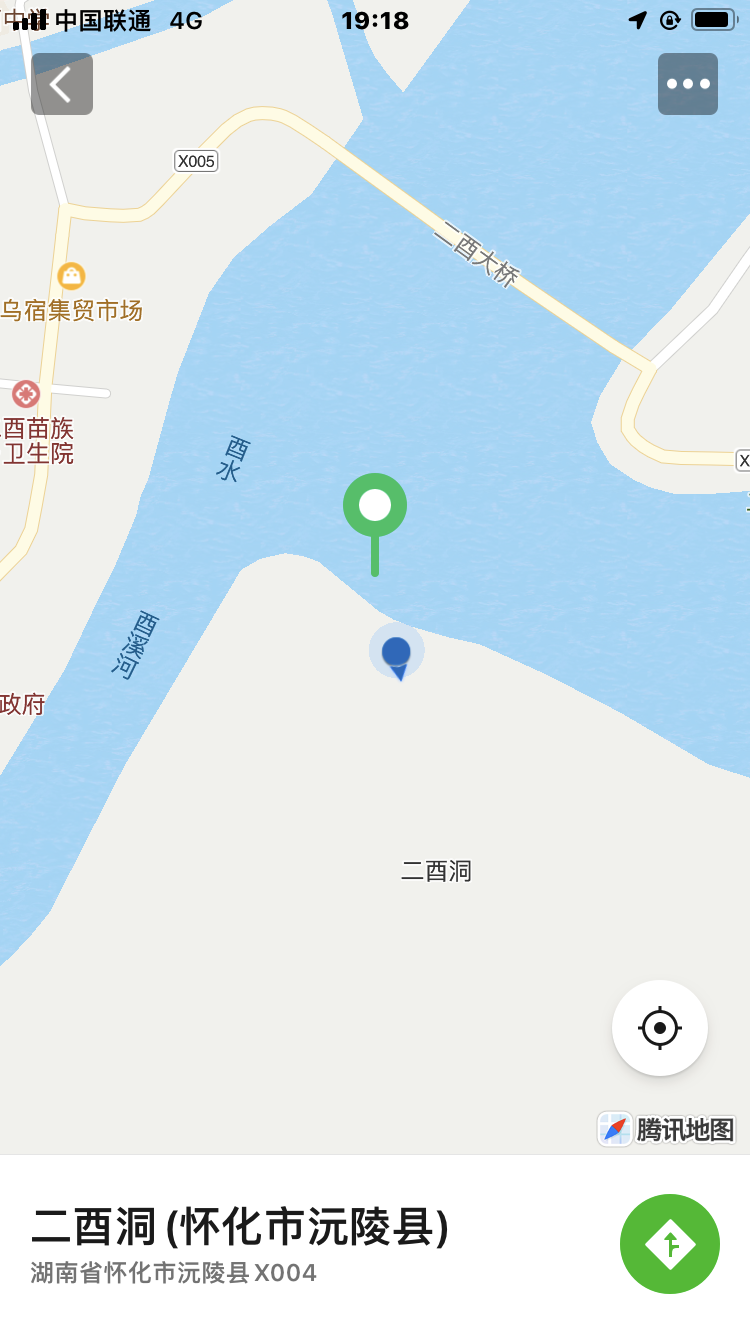The width and height of the screenshot is (750, 1334).
Task: Open the three-dot more options menu
Action: click(x=688, y=84)
